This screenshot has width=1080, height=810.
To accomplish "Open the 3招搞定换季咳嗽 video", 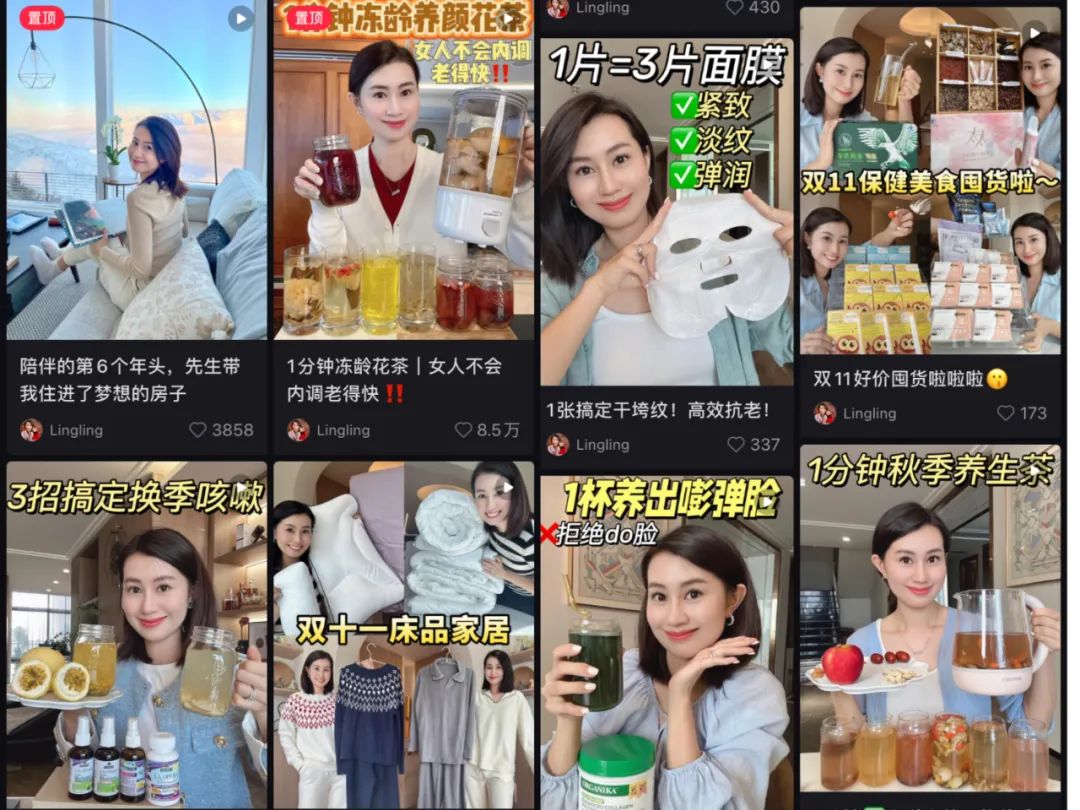I will point(136,630).
